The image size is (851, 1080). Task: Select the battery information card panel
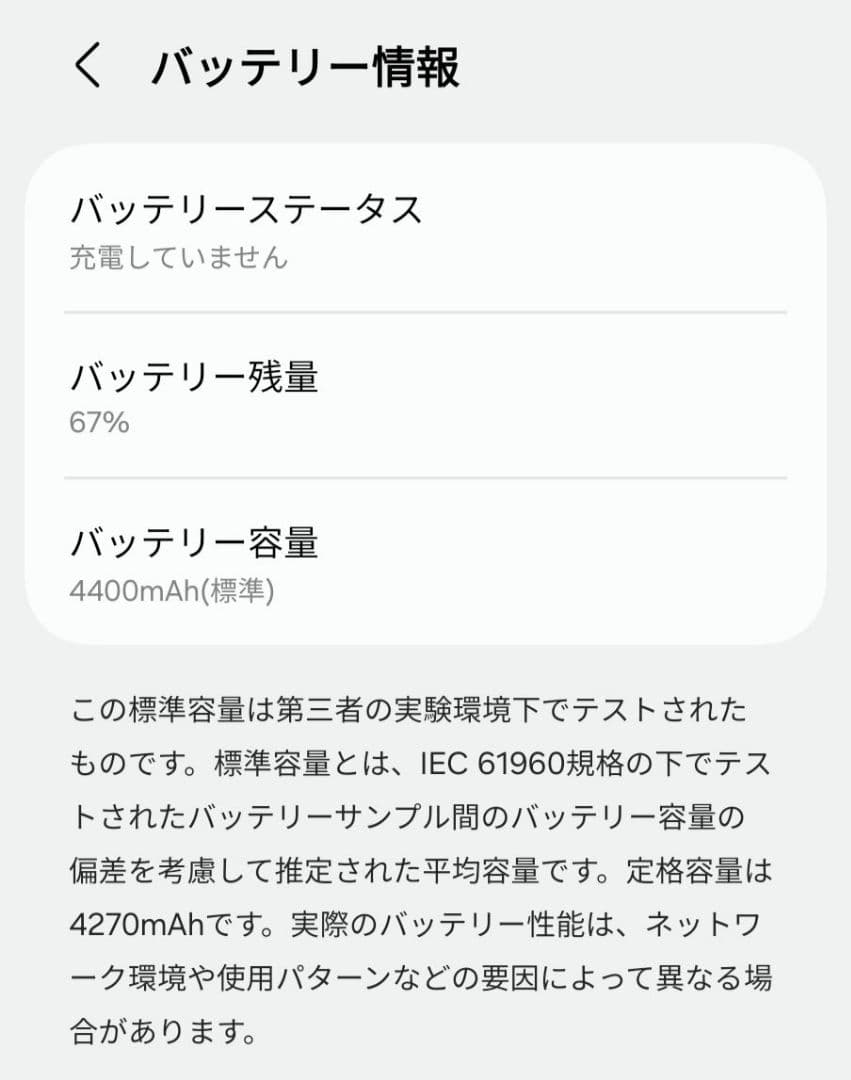425,395
